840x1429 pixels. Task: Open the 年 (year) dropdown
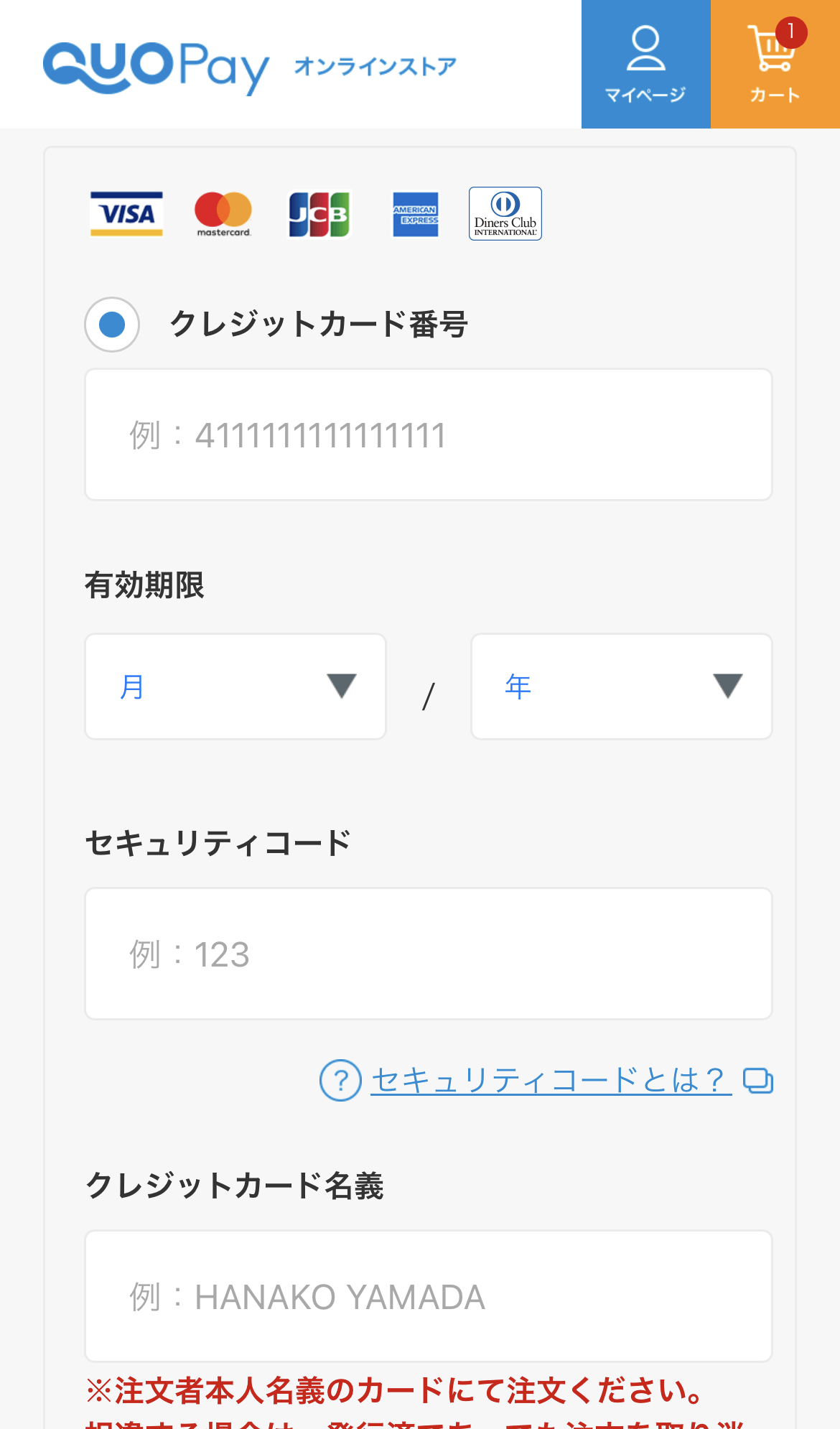621,686
